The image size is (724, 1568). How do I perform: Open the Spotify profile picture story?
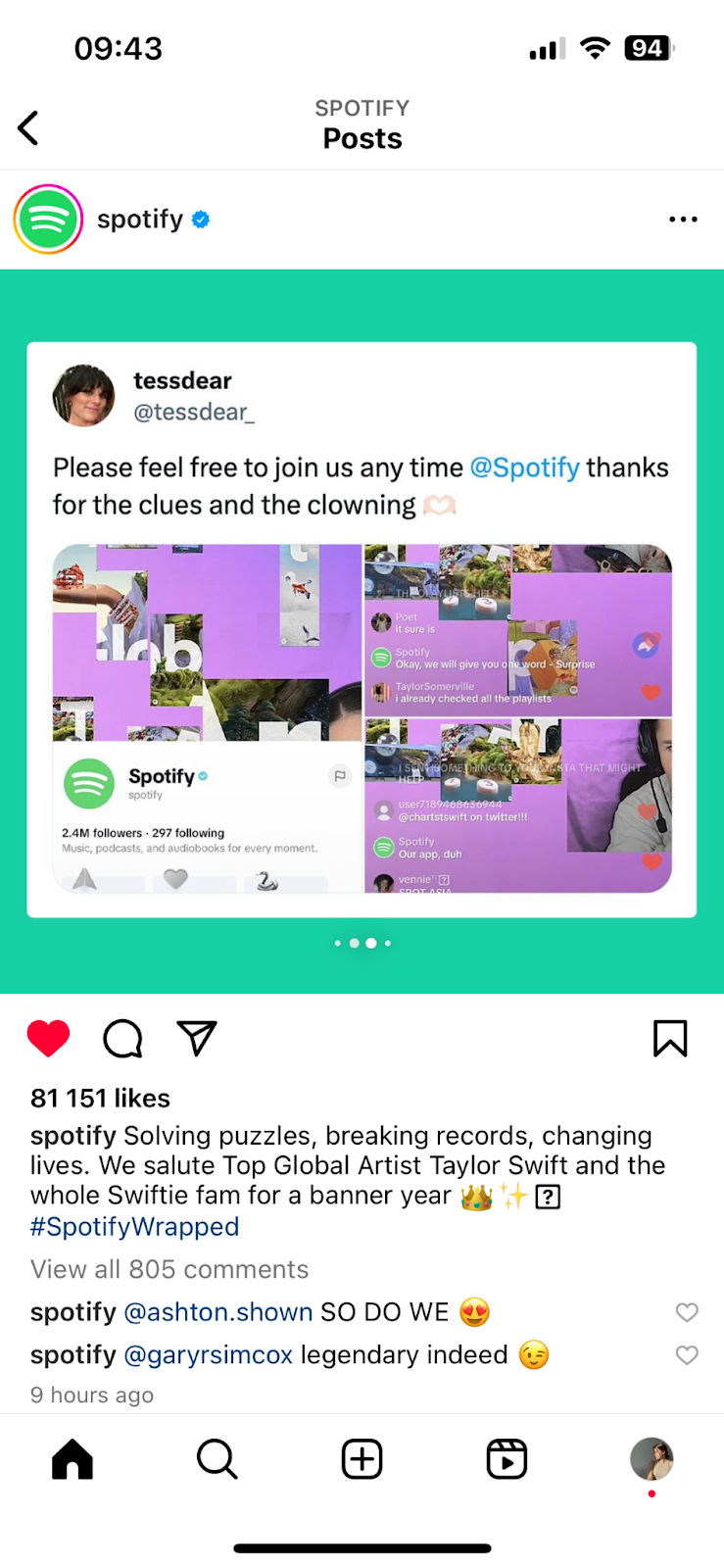click(48, 220)
